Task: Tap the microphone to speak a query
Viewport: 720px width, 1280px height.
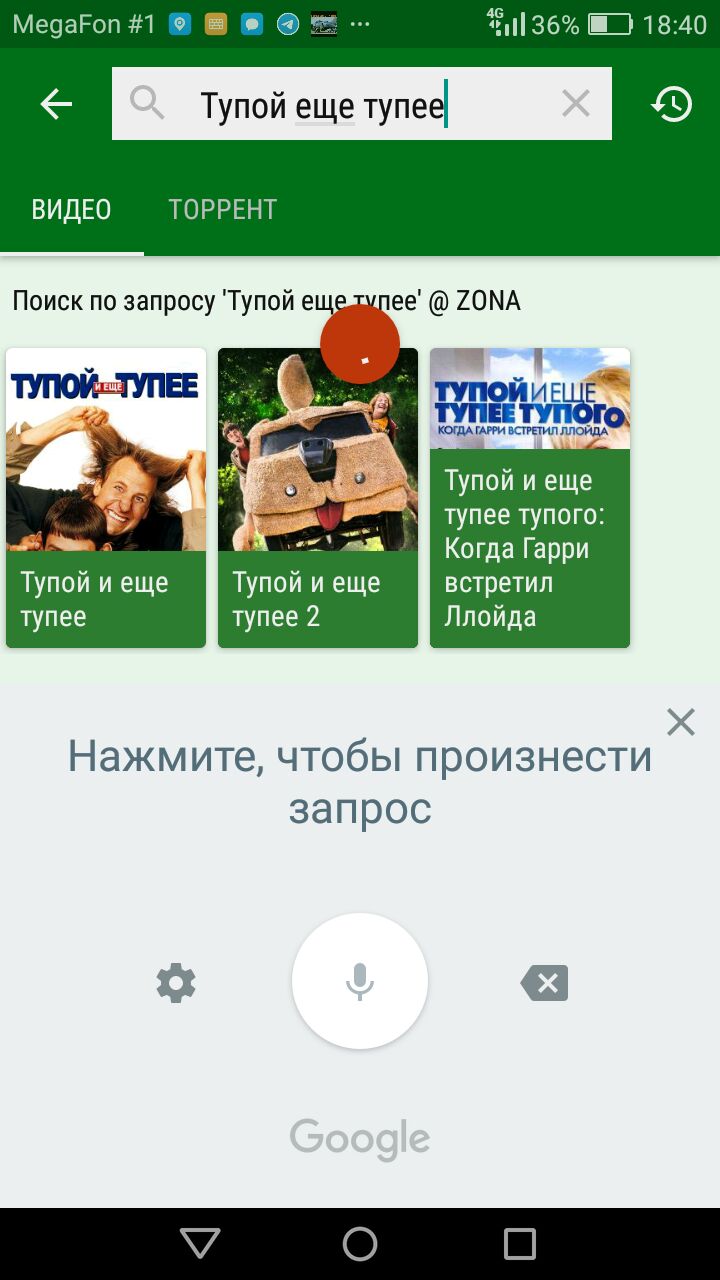Action: 360,981
